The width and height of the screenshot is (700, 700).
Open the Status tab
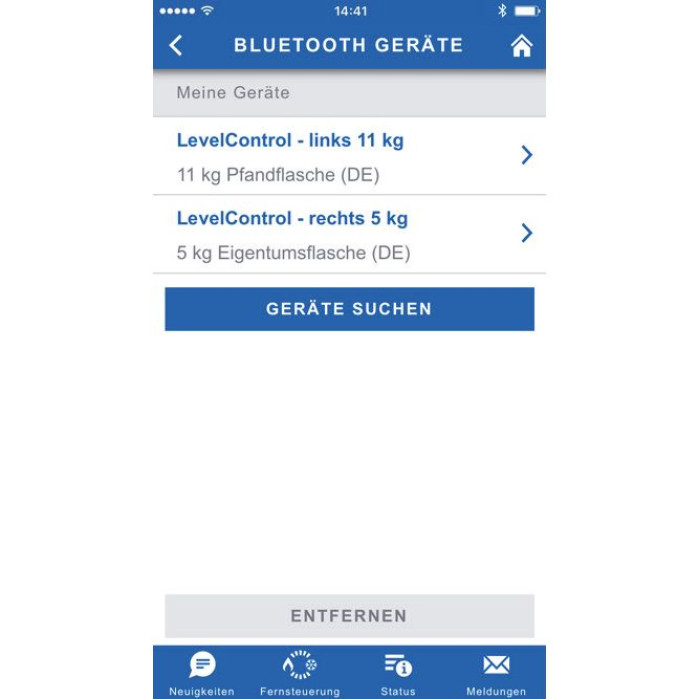click(x=398, y=672)
